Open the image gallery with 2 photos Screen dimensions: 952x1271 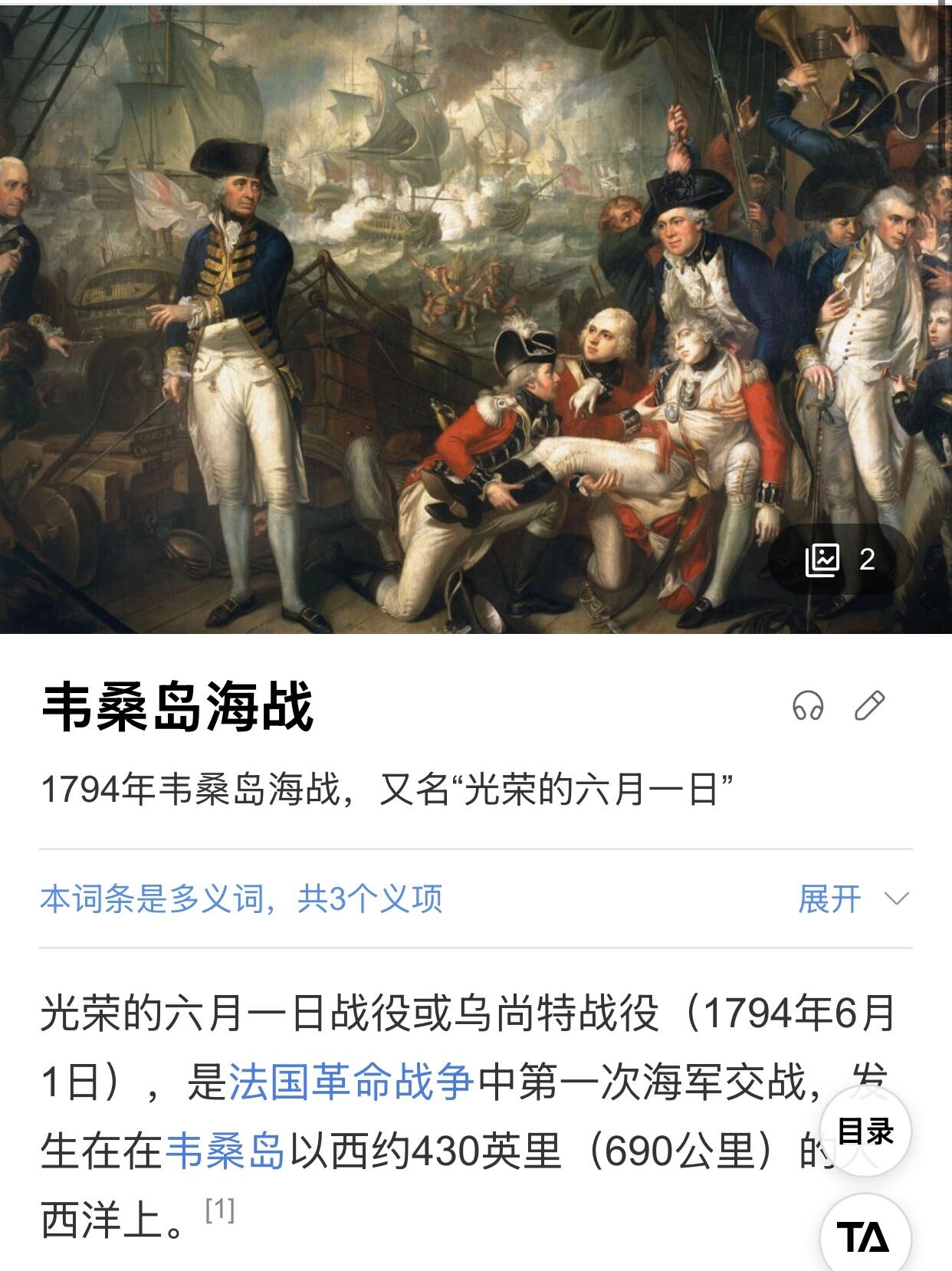point(840,560)
